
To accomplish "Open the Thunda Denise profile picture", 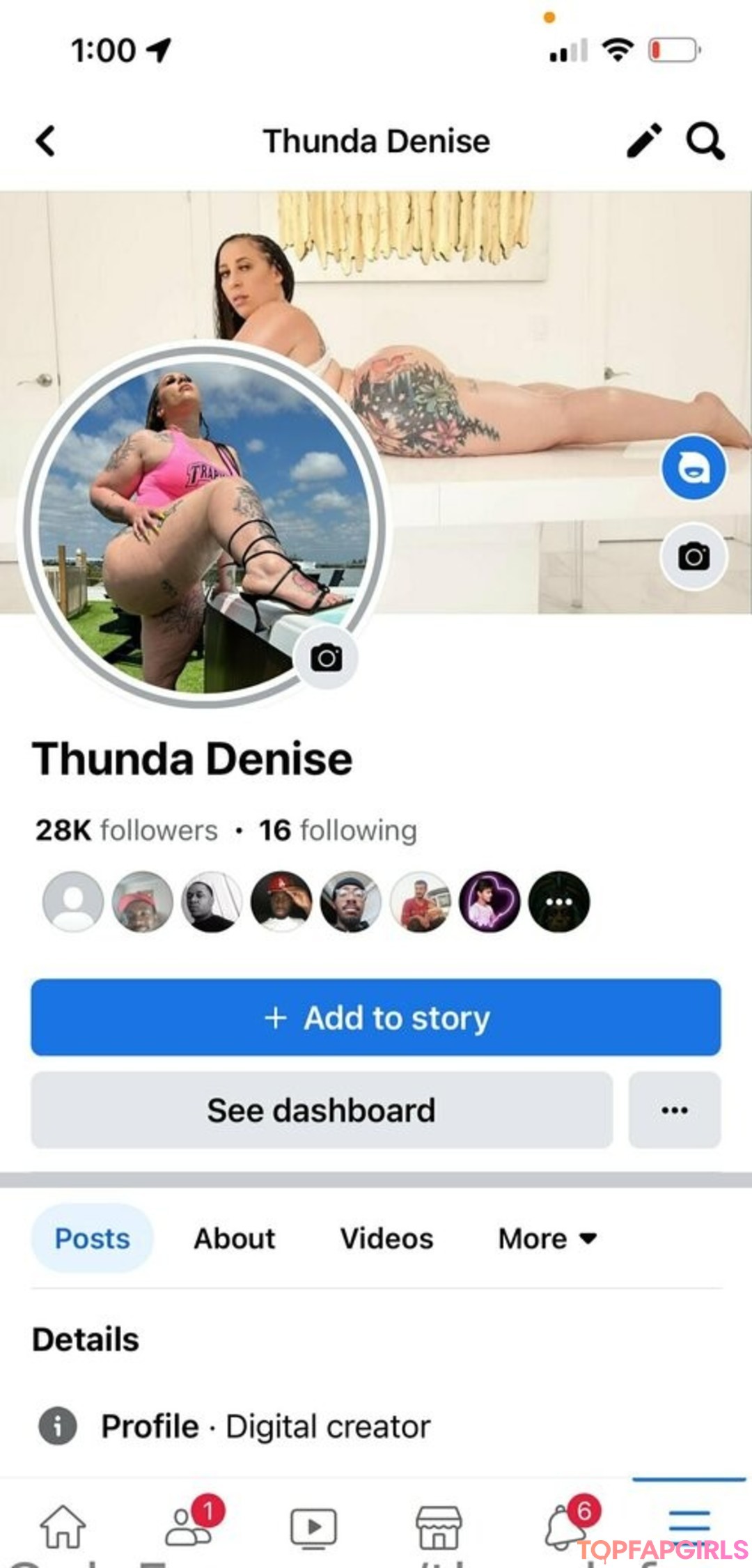I will pos(203,526).
